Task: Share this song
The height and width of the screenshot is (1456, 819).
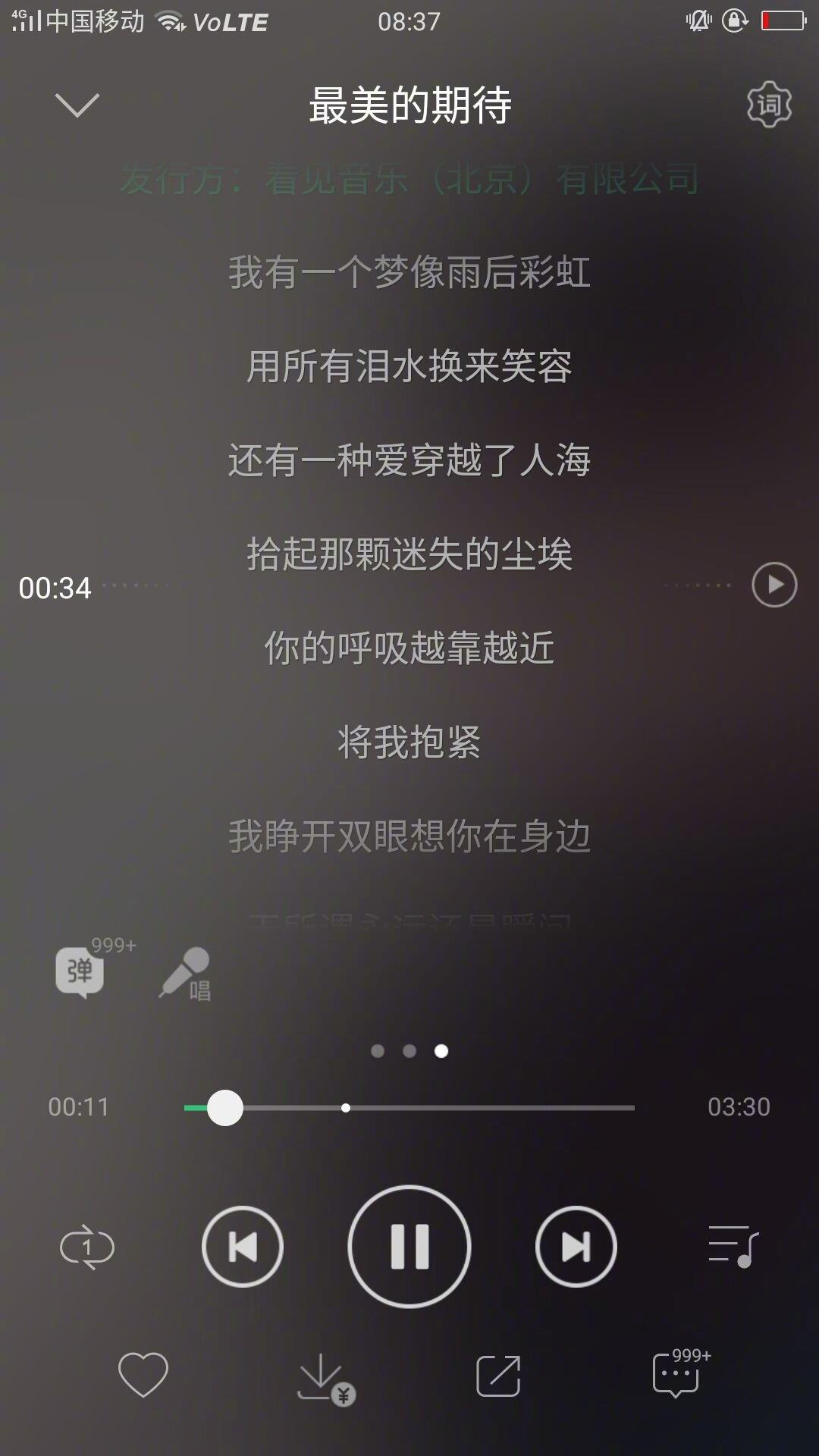Action: click(x=498, y=1375)
